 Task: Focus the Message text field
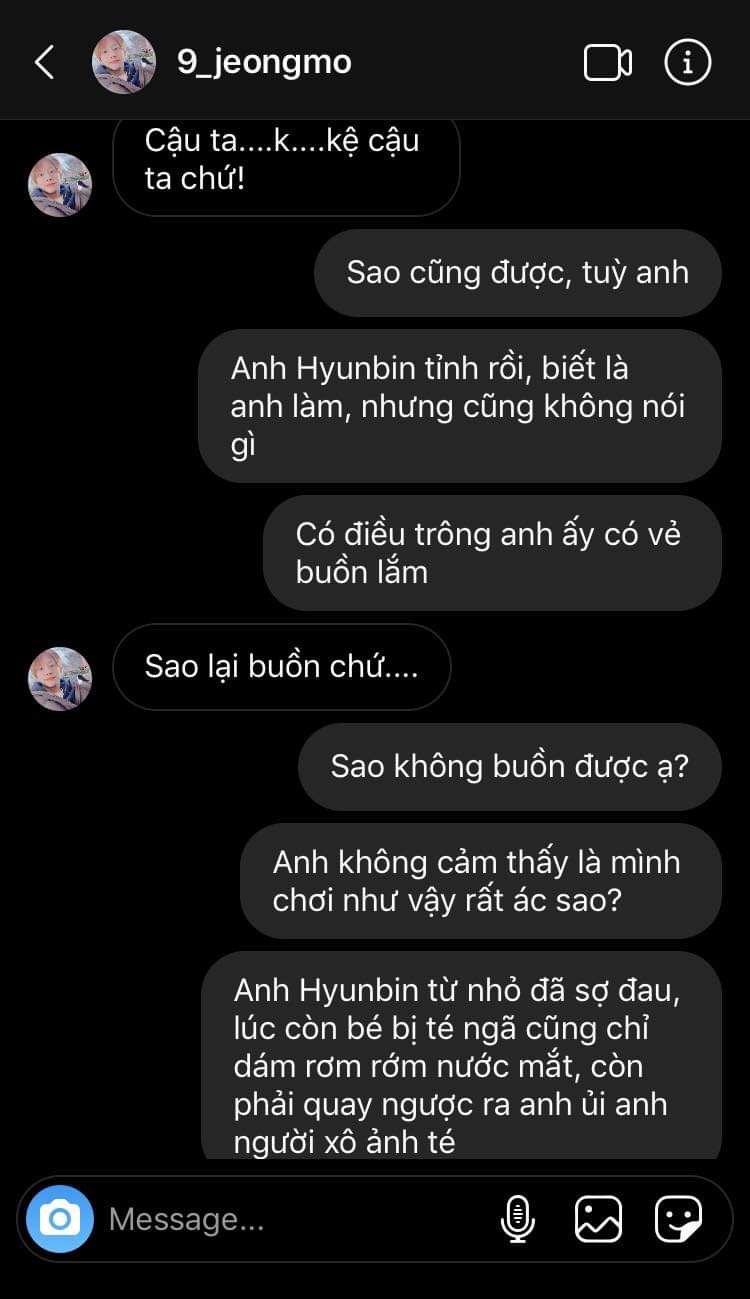coord(290,1219)
